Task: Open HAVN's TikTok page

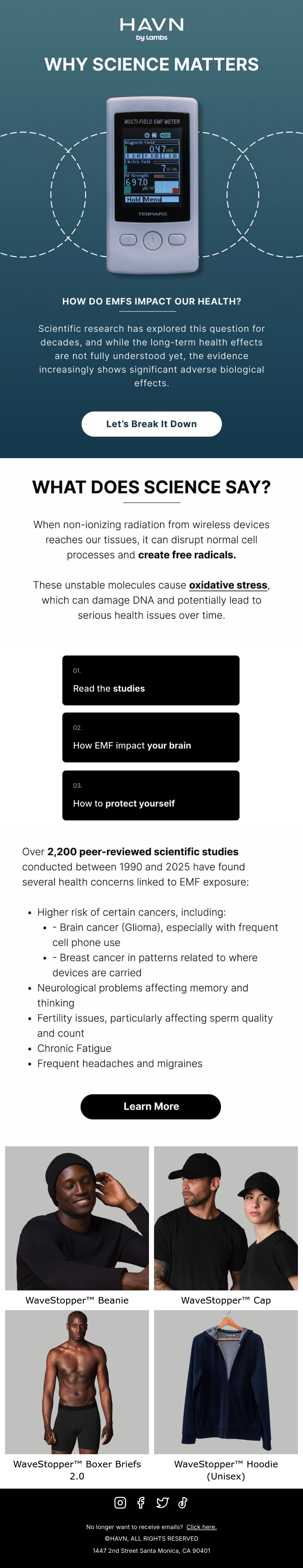Action: pos(183,1503)
